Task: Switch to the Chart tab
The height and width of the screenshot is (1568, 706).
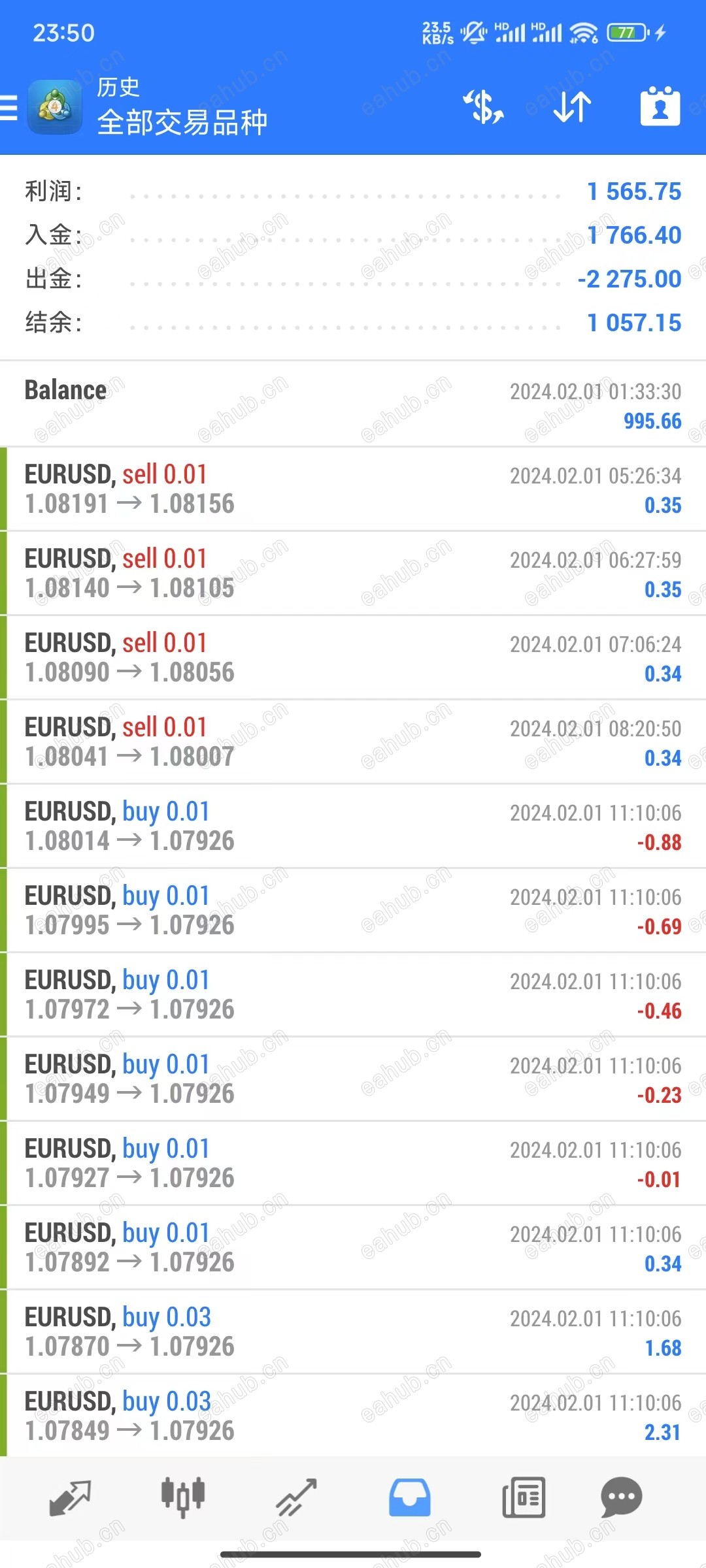Action: tap(183, 1497)
